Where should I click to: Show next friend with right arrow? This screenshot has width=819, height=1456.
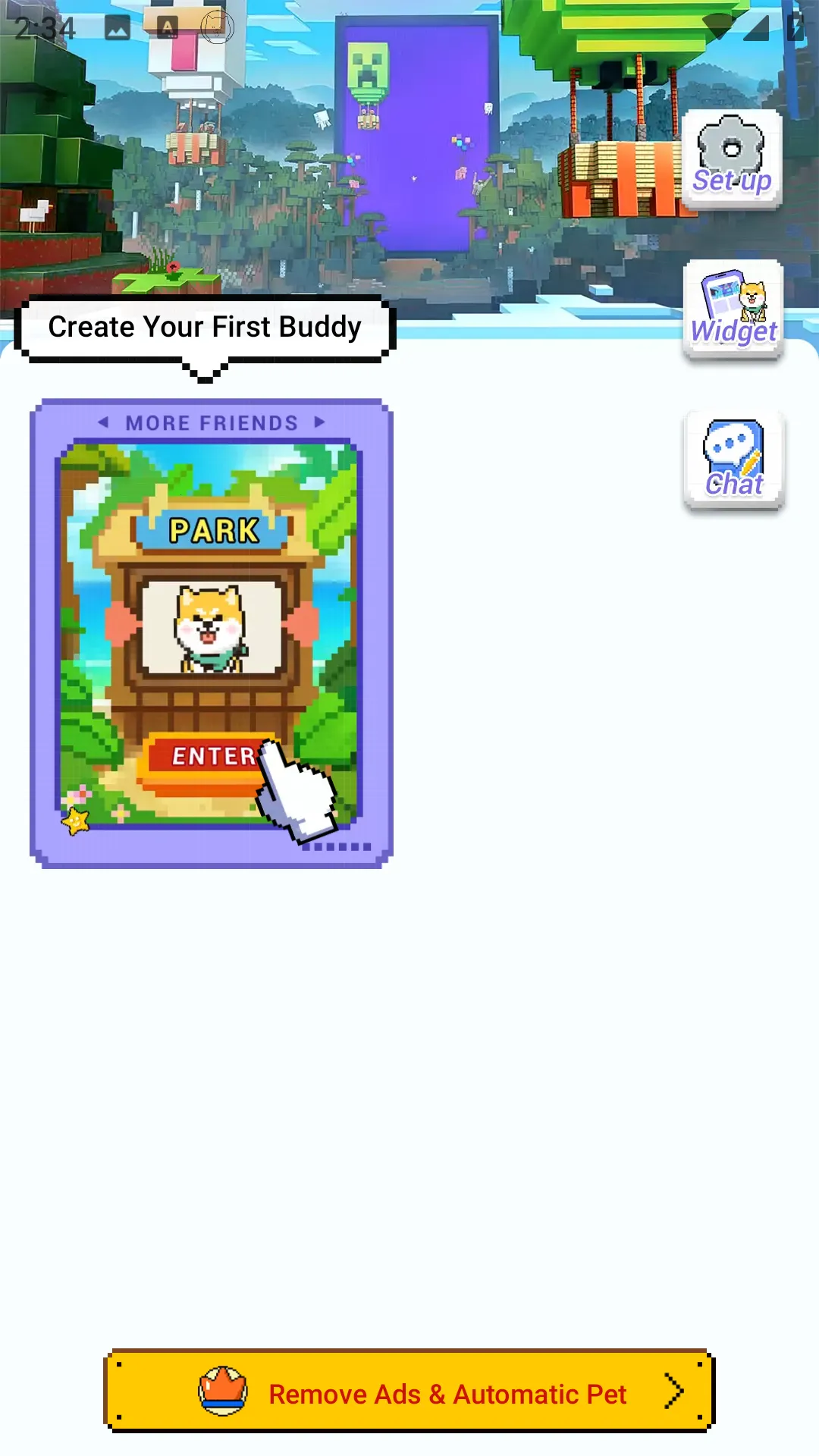pyautogui.click(x=319, y=422)
